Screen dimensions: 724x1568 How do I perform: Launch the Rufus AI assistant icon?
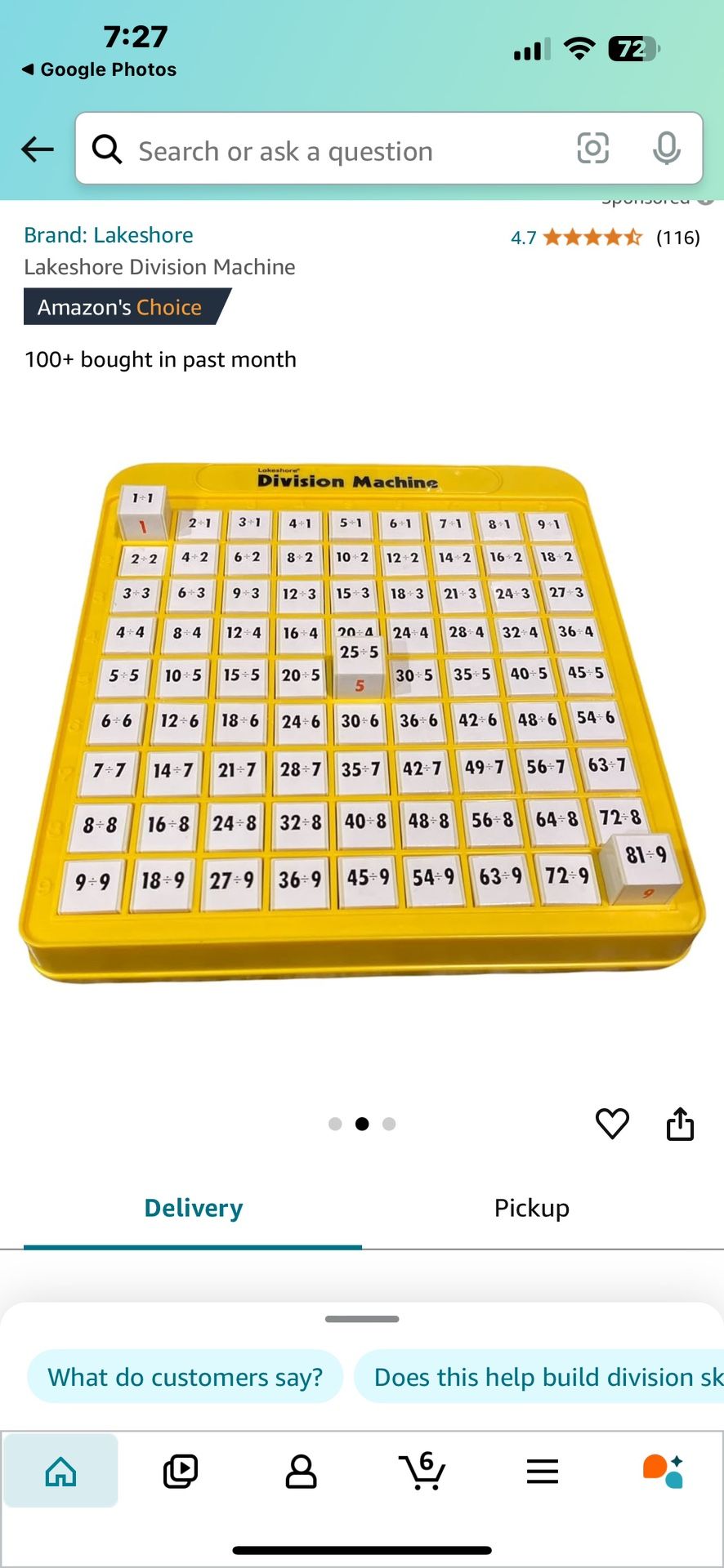(664, 1470)
